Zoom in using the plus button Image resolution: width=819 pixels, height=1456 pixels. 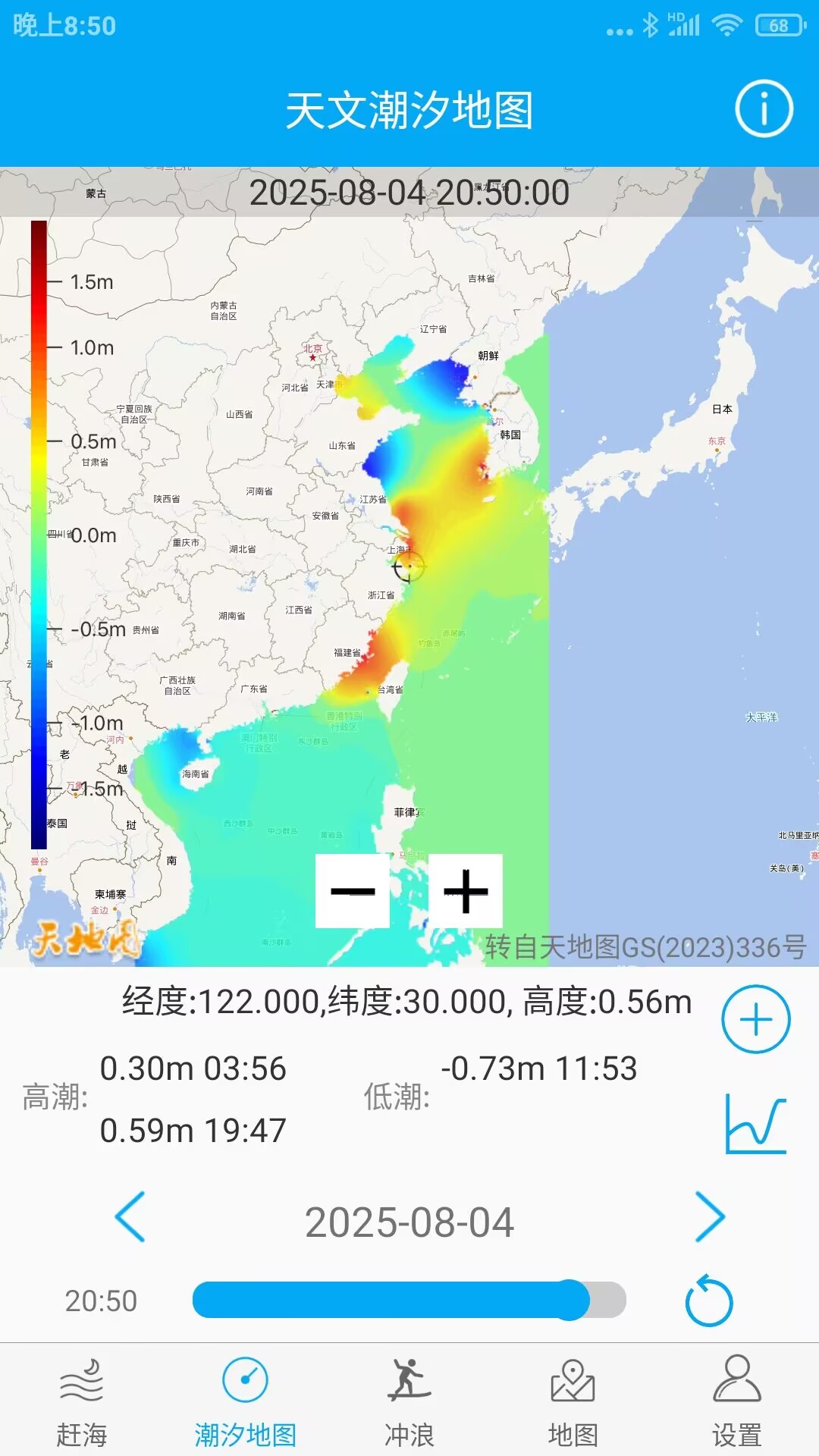pyautogui.click(x=468, y=893)
